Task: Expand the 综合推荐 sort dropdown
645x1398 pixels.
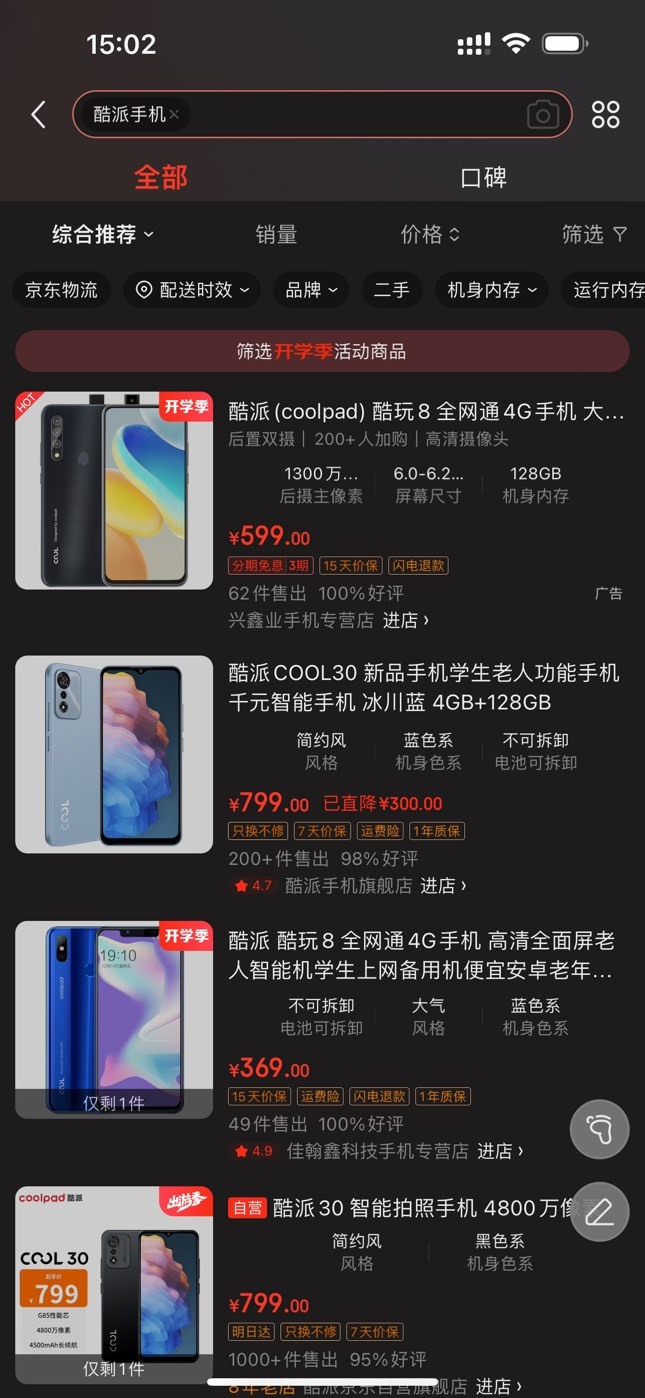Action: click(x=103, y=234)
